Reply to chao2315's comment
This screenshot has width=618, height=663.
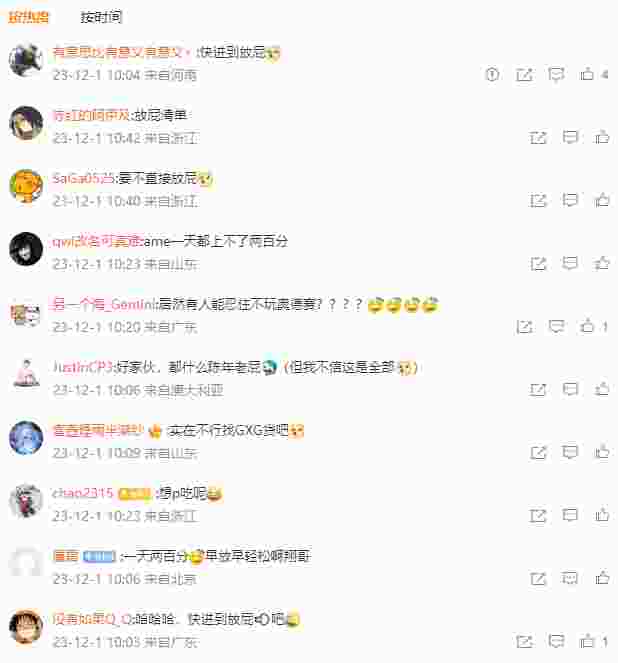pyautogui.click(x=571, y=515)
